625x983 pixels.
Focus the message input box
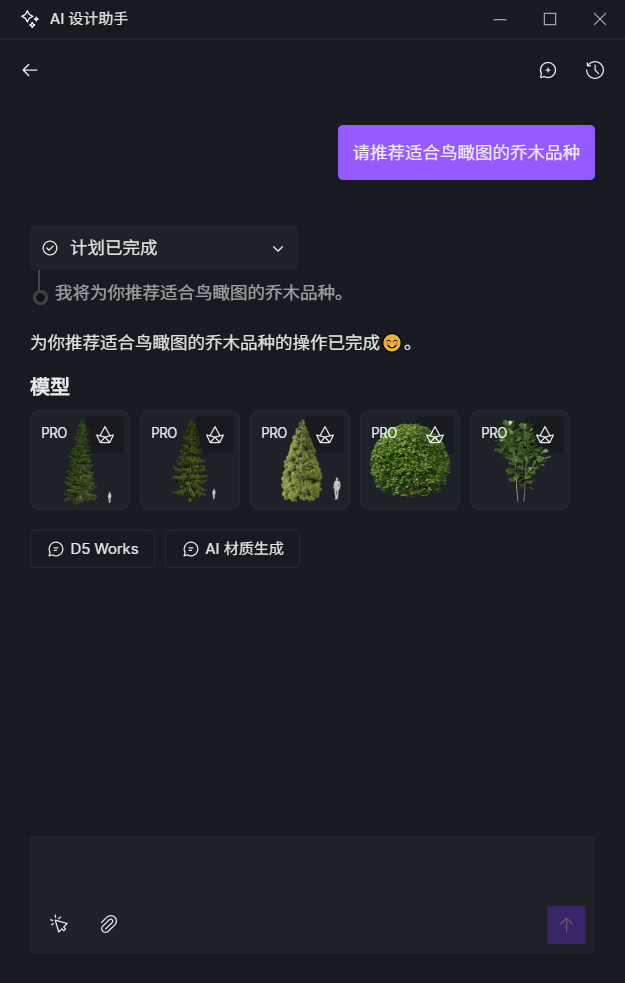point(312,868)
